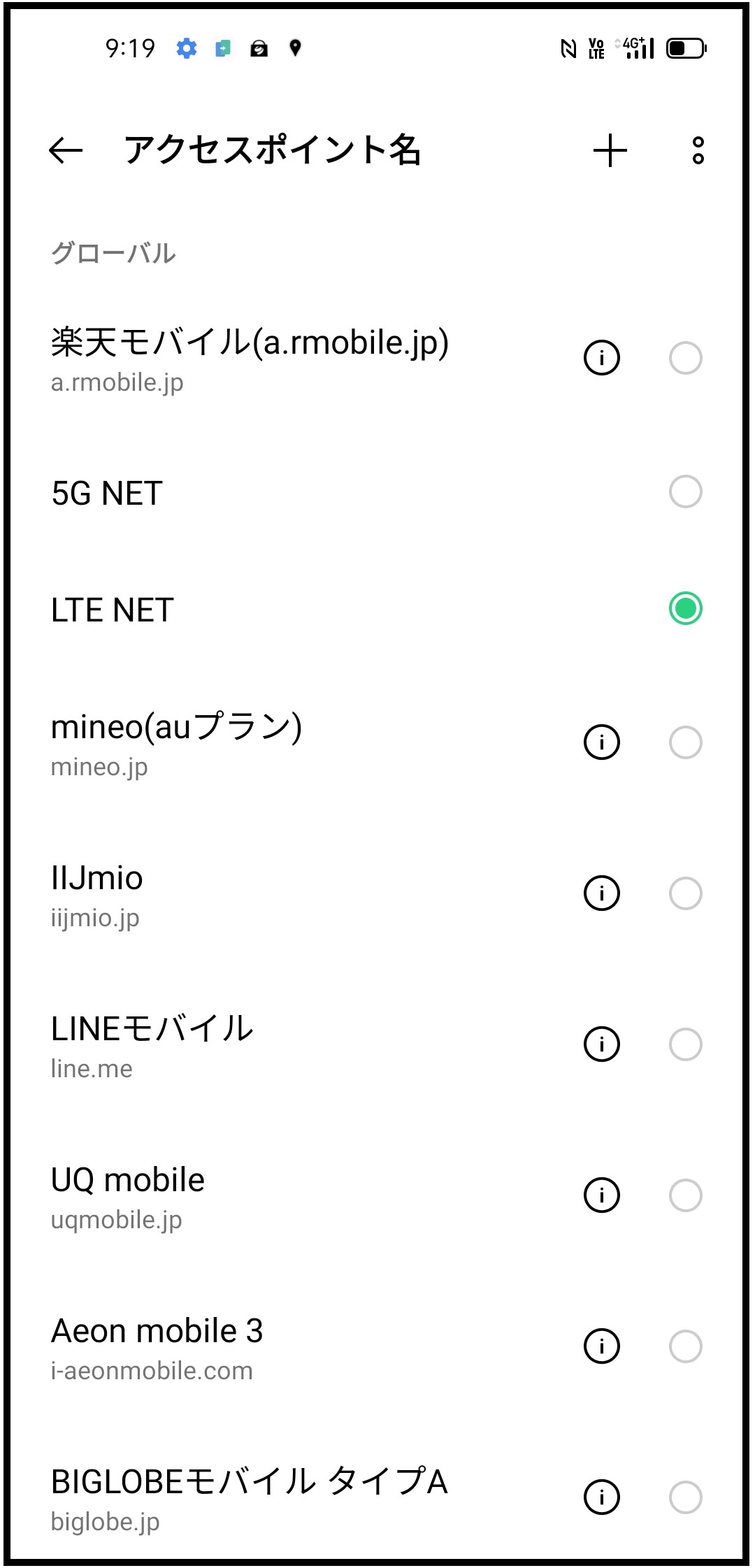Select the 楽天モバイル(a.rmobile.jp) radio button

point(685,358)
